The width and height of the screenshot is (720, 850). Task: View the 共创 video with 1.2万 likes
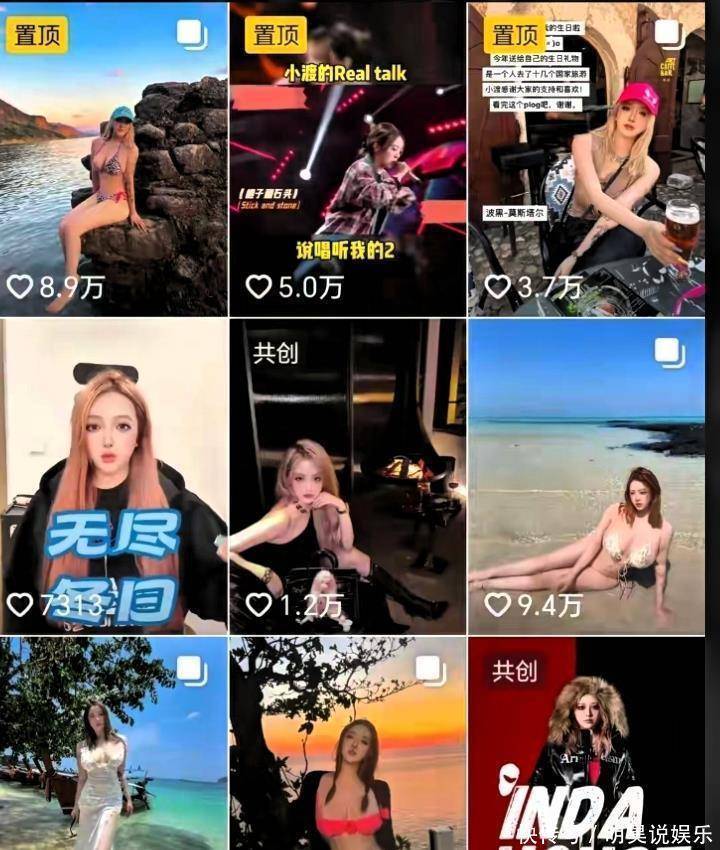point(348,475)
